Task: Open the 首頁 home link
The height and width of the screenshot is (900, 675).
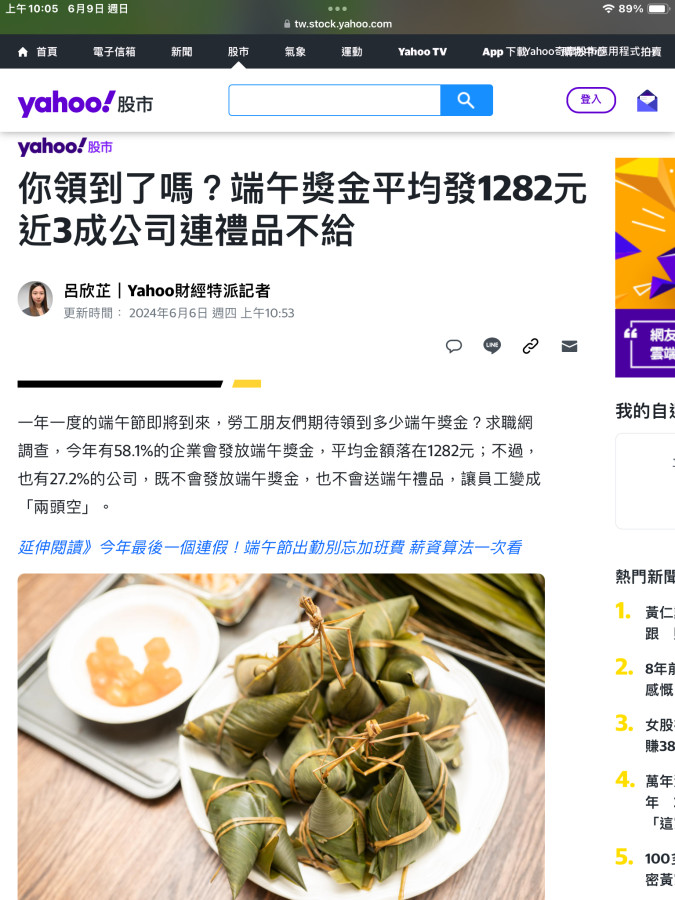Action: coord(37,52)
